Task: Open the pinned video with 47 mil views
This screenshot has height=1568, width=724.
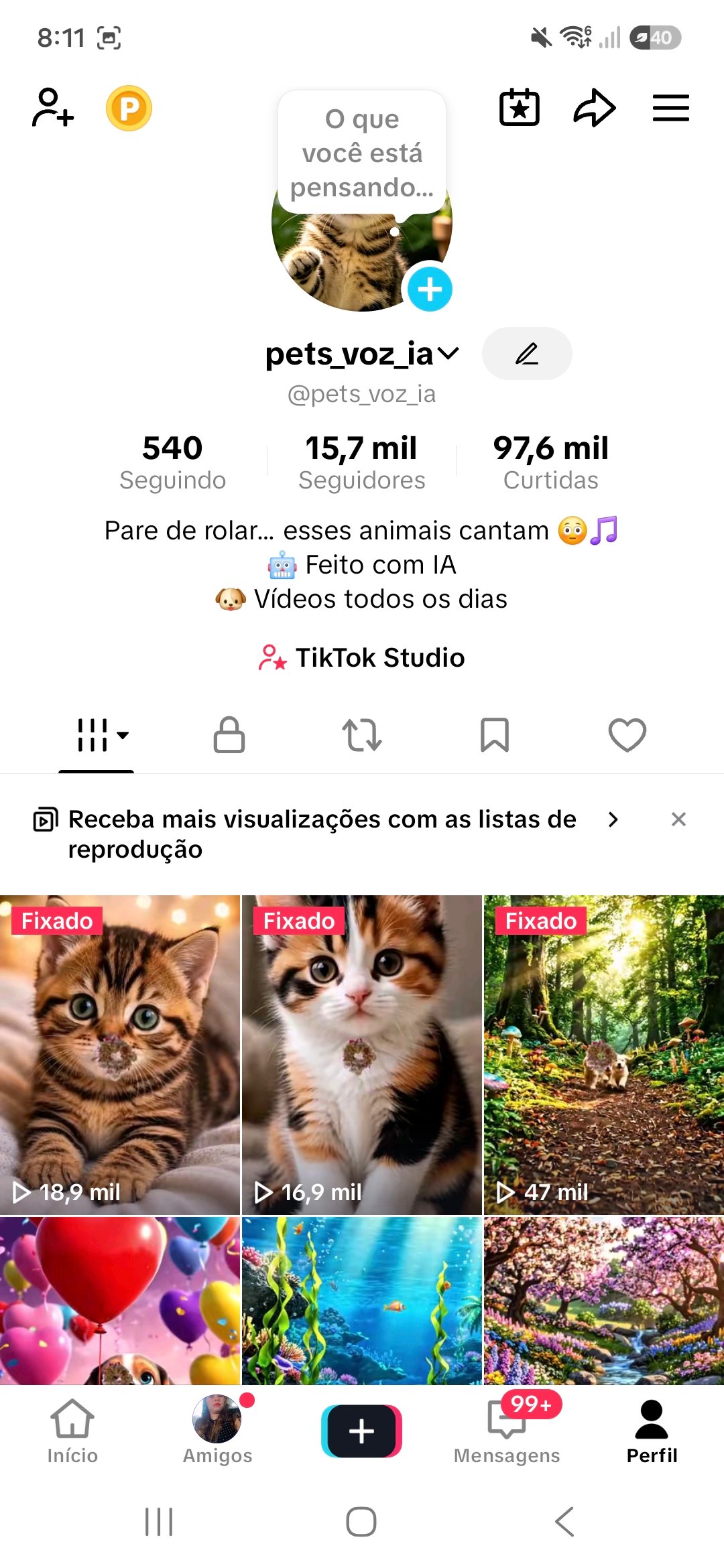Action: pyautogui.click(x=604, y=1055)
